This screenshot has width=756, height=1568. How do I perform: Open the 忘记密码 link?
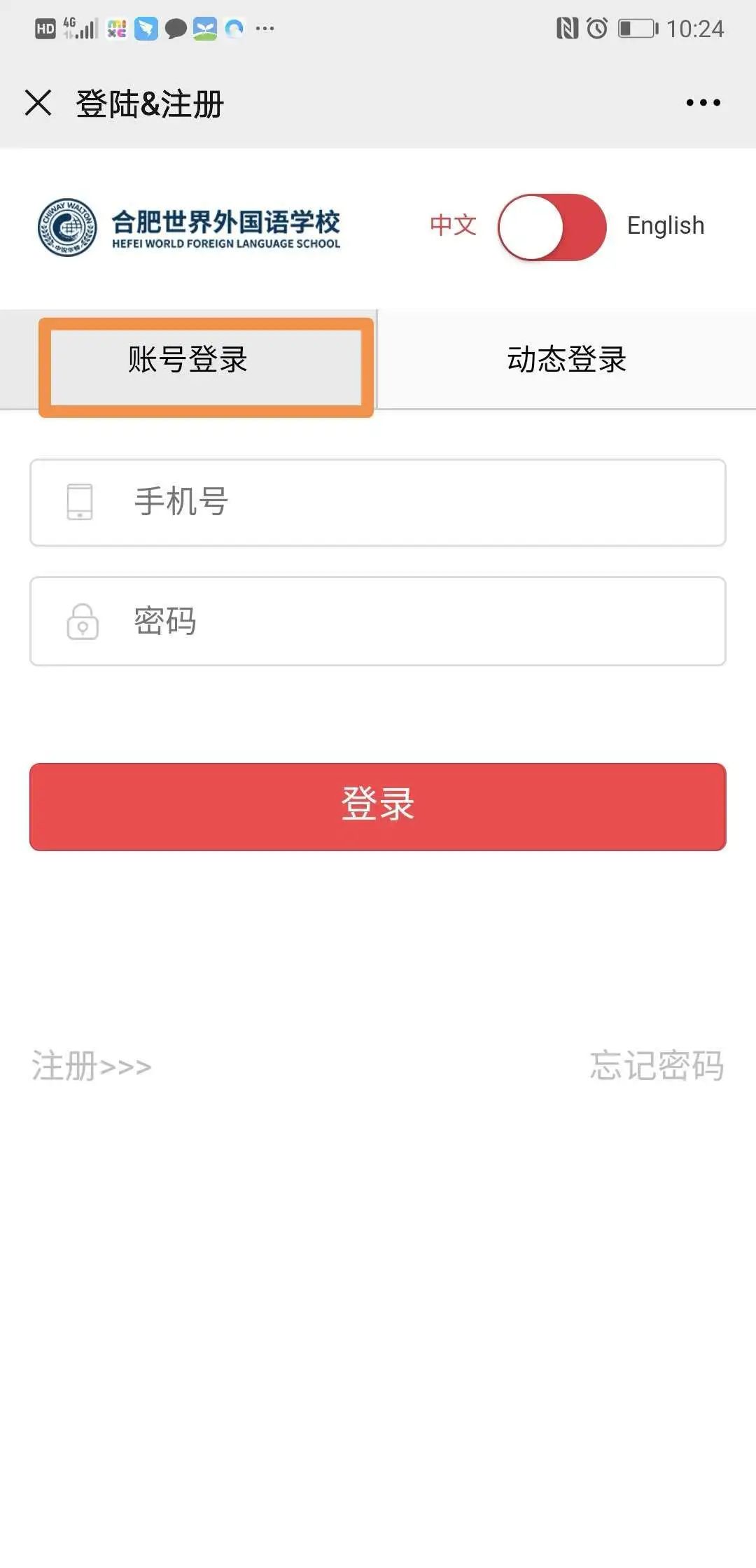pyautogui.click(x=656, y=1066)
